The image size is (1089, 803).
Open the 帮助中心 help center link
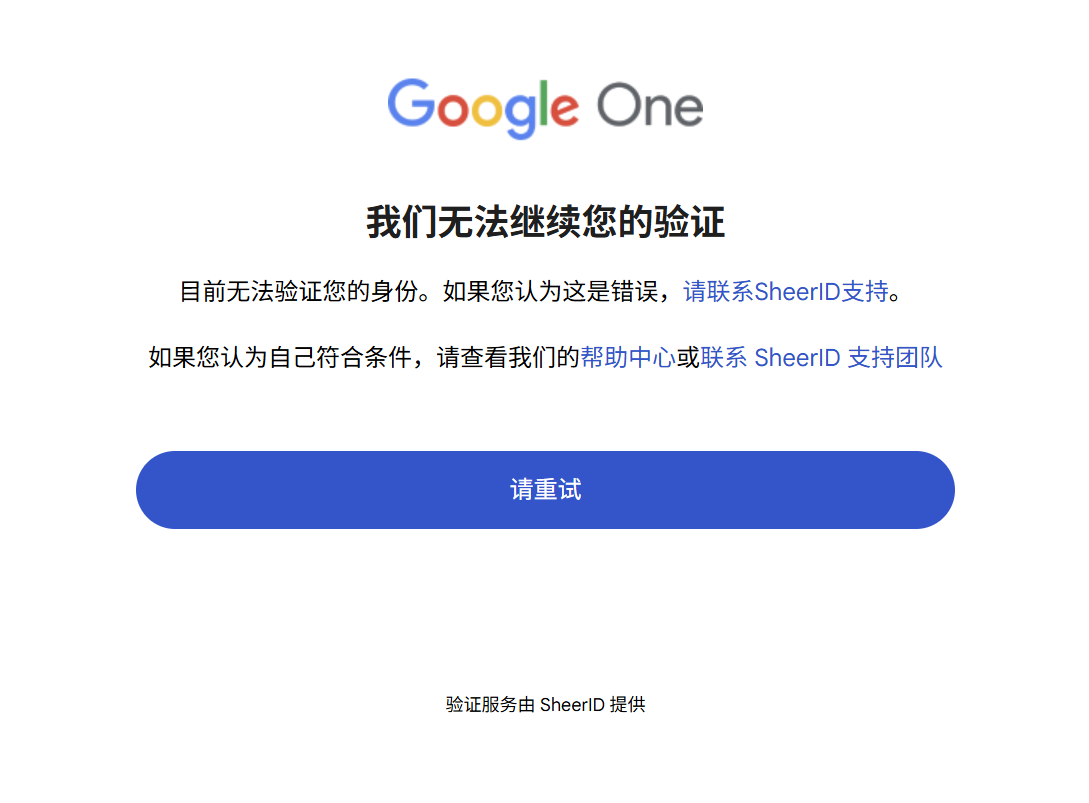(x=628, y=358)
